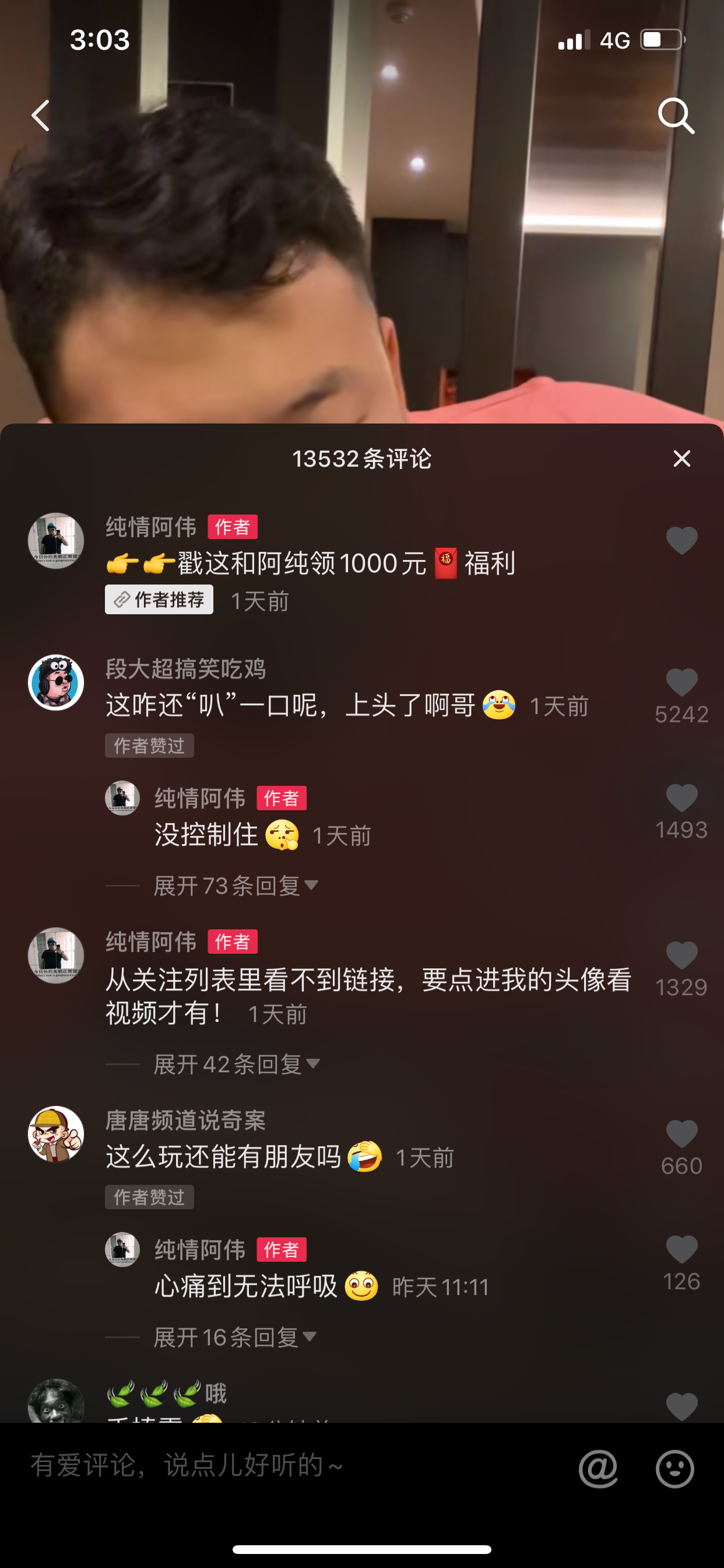
Task: Expand 73 replies
Action: click(x=236, y=885)
